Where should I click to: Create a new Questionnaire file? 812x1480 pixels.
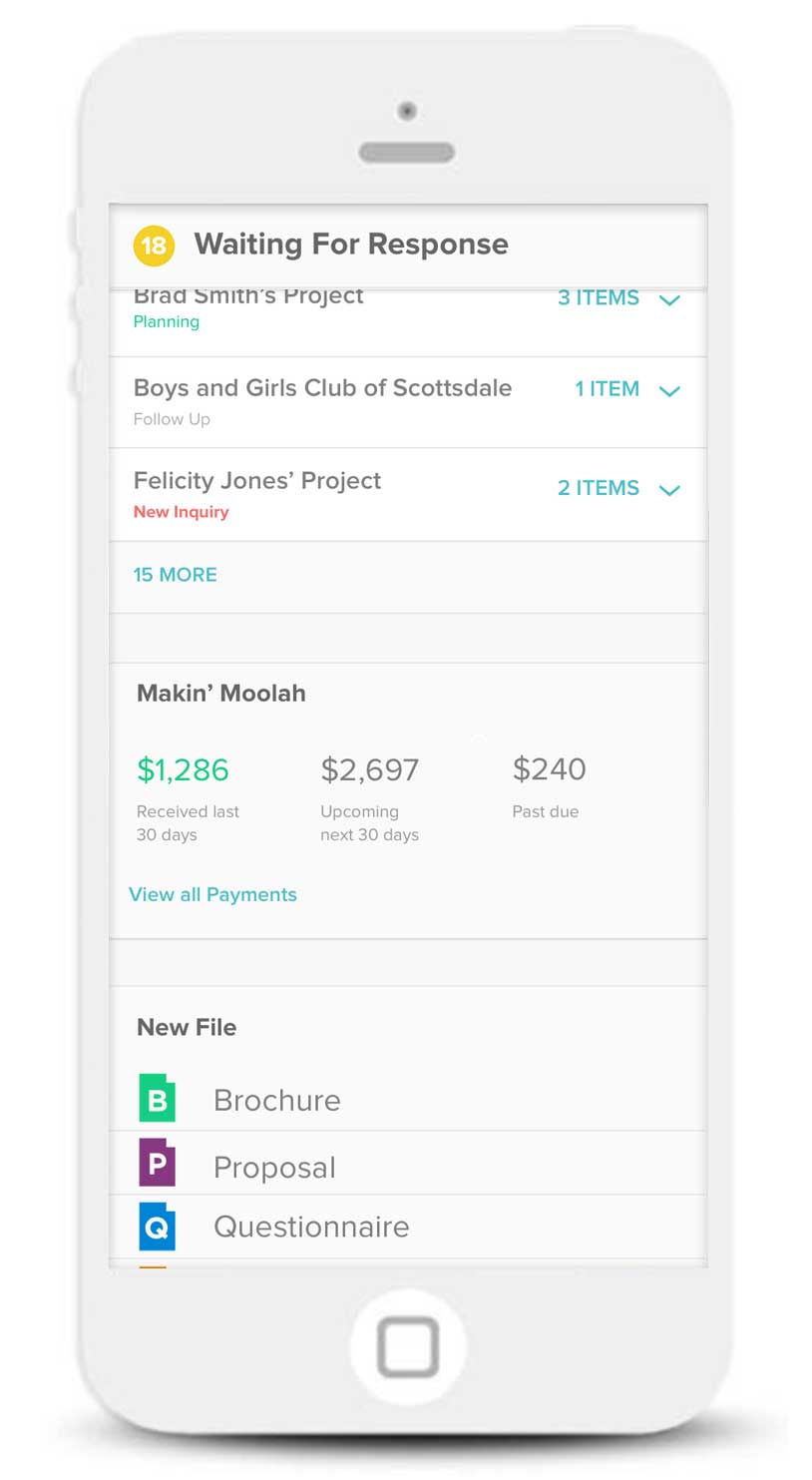coord(407,1227)
